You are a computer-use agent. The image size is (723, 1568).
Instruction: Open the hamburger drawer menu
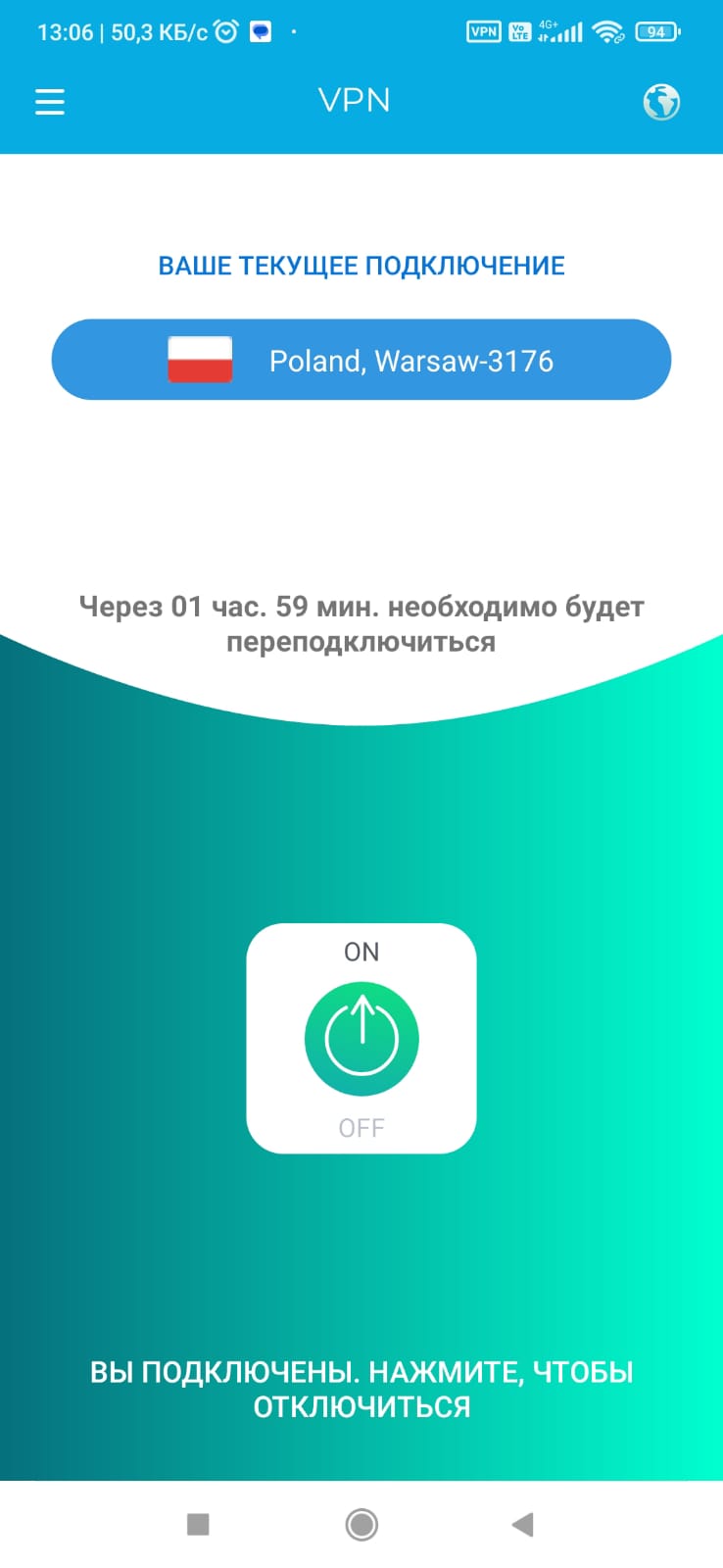click(50, 102)
